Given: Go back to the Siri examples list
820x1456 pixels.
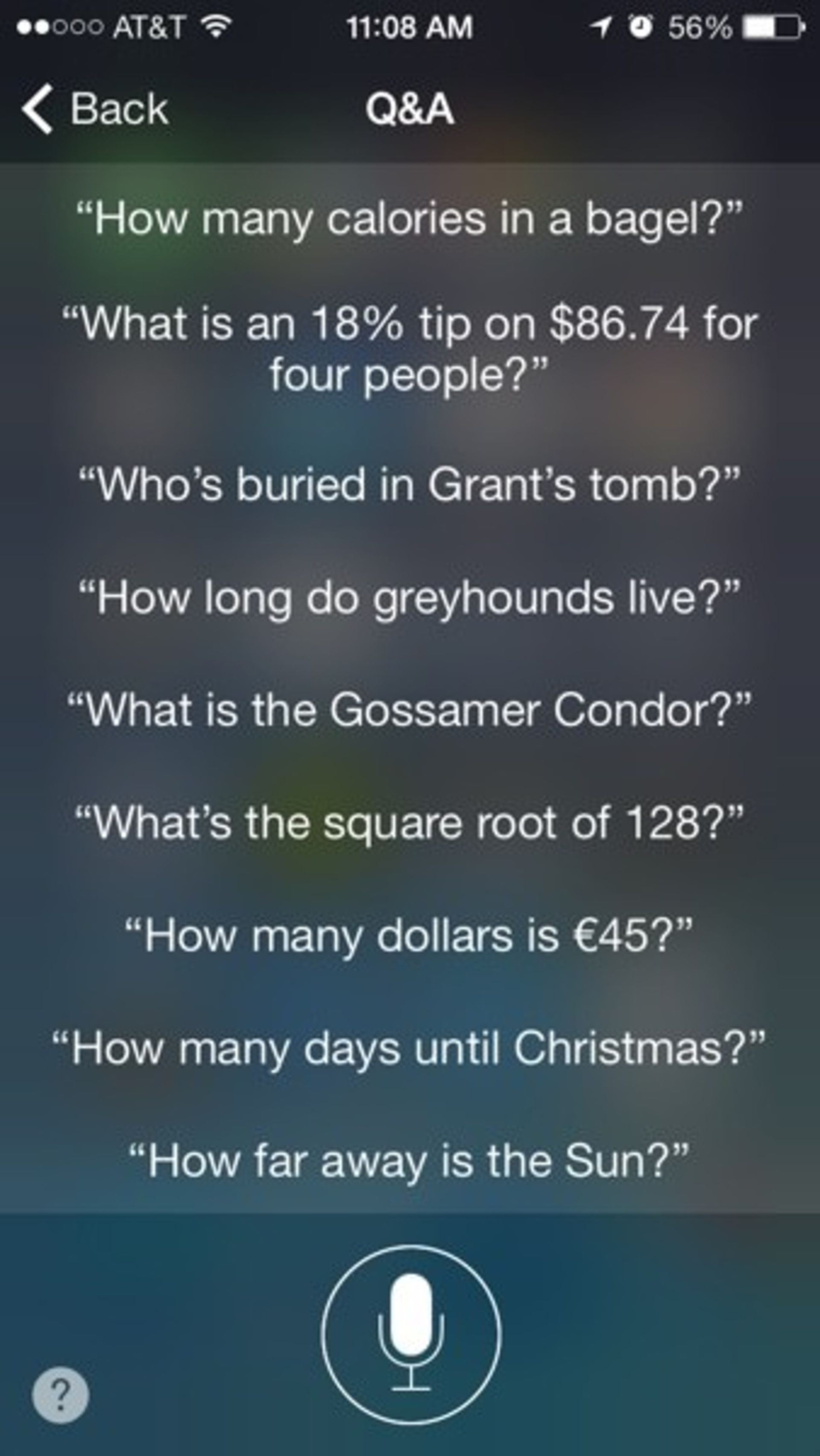Looking at the screenshot, I should click(x=95, y=109).
